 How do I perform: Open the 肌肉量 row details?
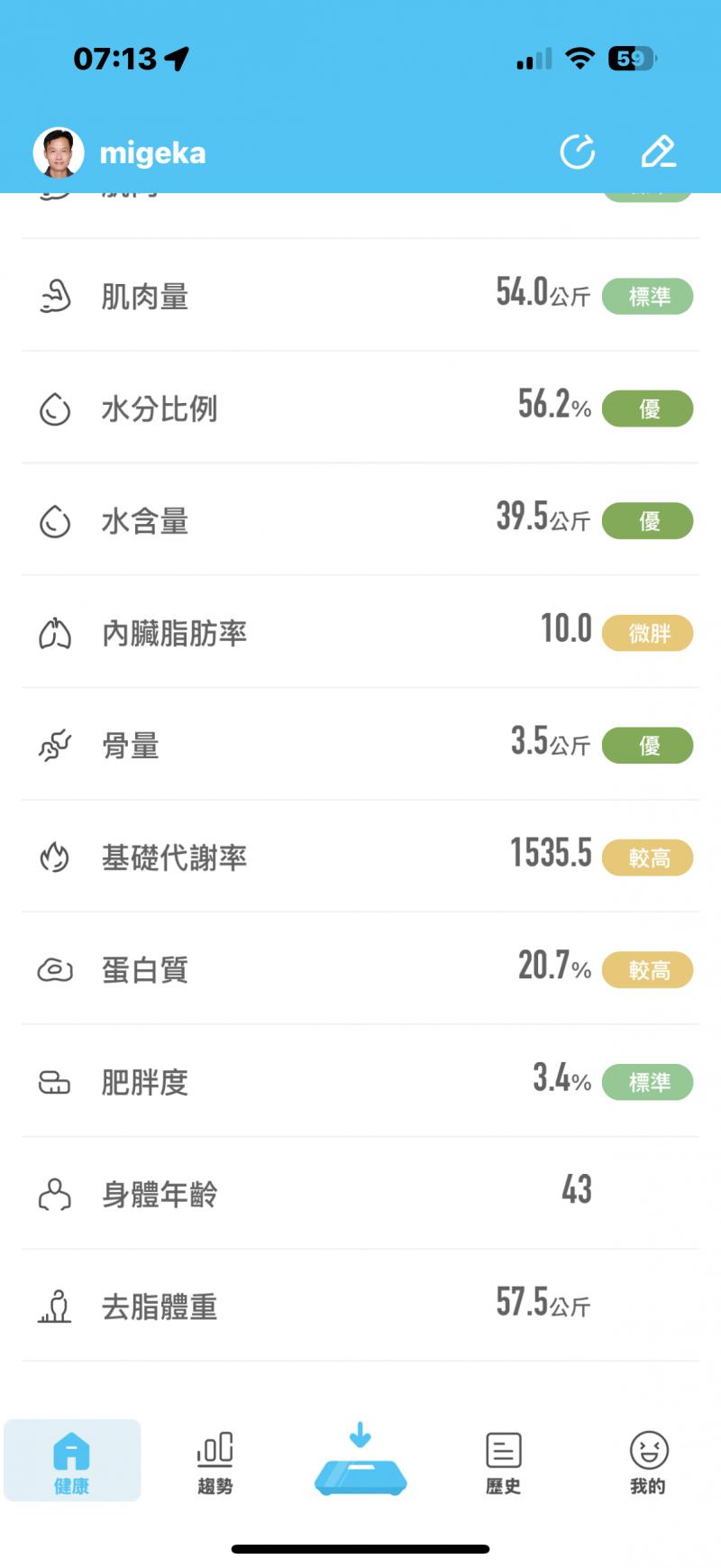point(360,296)
